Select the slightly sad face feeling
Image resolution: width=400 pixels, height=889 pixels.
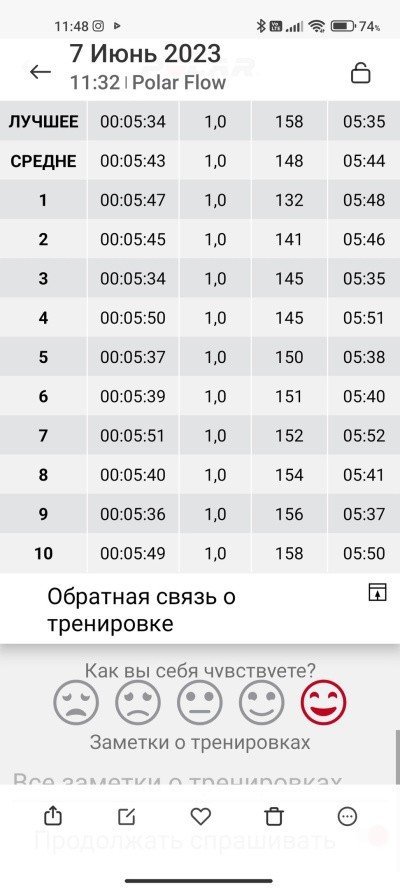[x=138, y=702]
